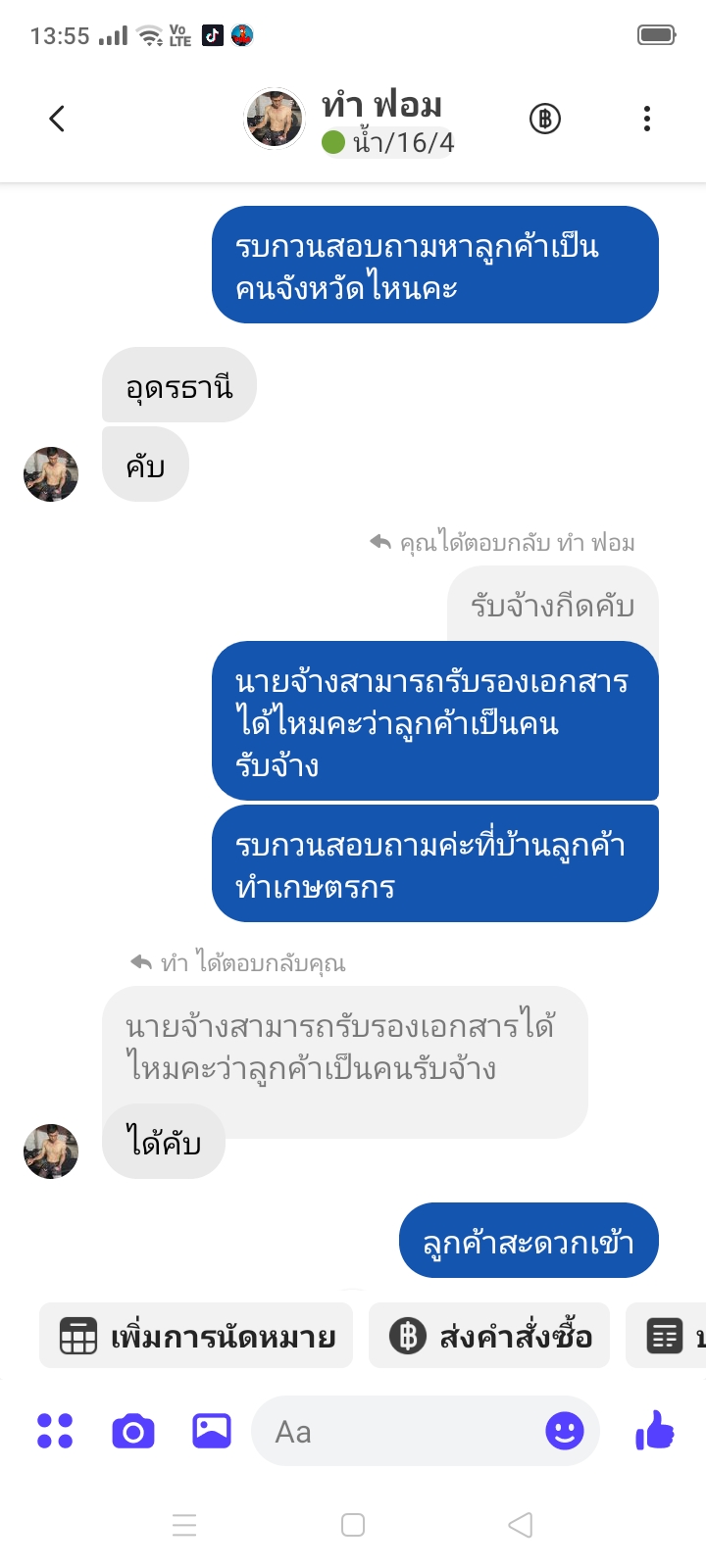Send a thumbs-up like
The image size is (706, 1568).
[x=655, y=1431]
